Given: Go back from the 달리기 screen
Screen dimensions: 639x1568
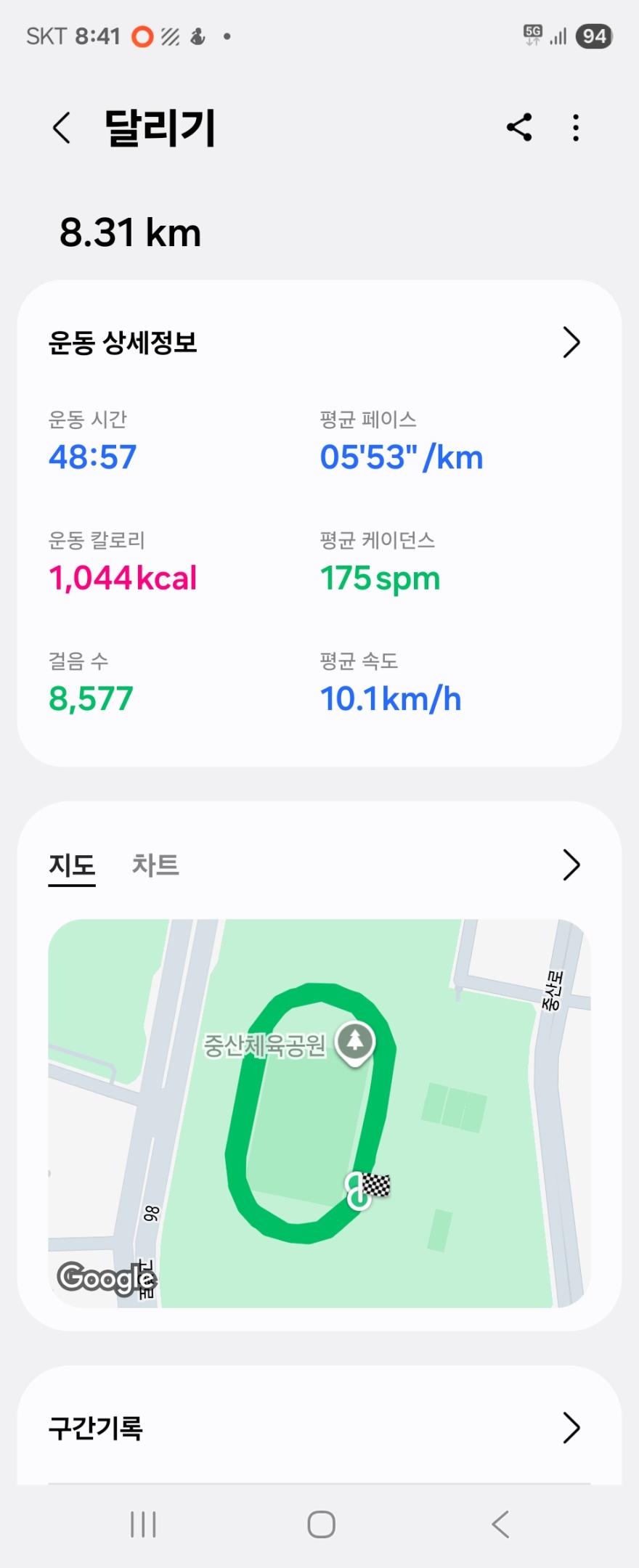Looking at the screenshot, I should point(62,128).
